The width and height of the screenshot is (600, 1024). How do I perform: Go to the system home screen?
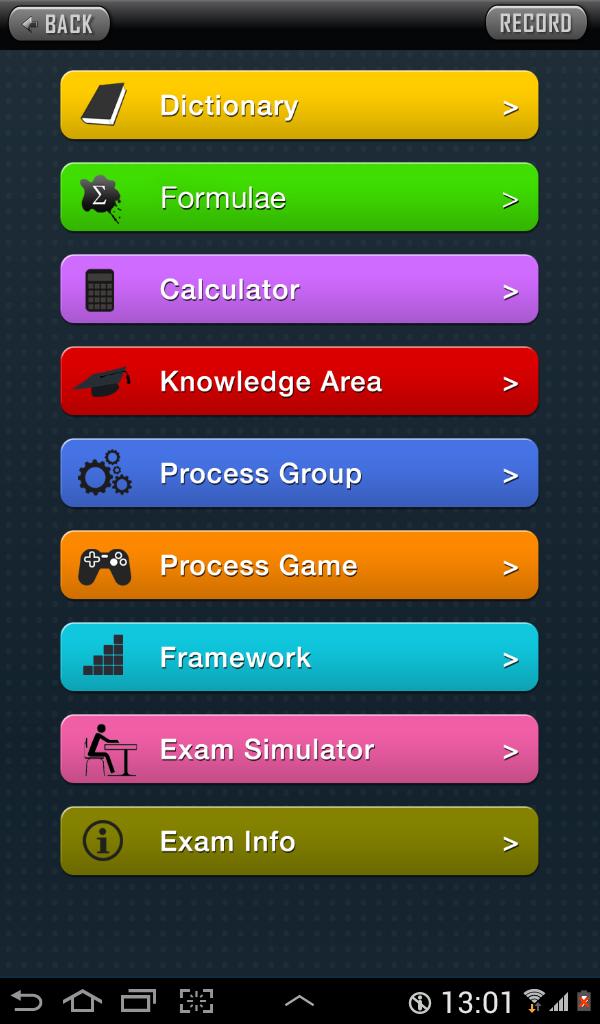[x=83, y=1001]
